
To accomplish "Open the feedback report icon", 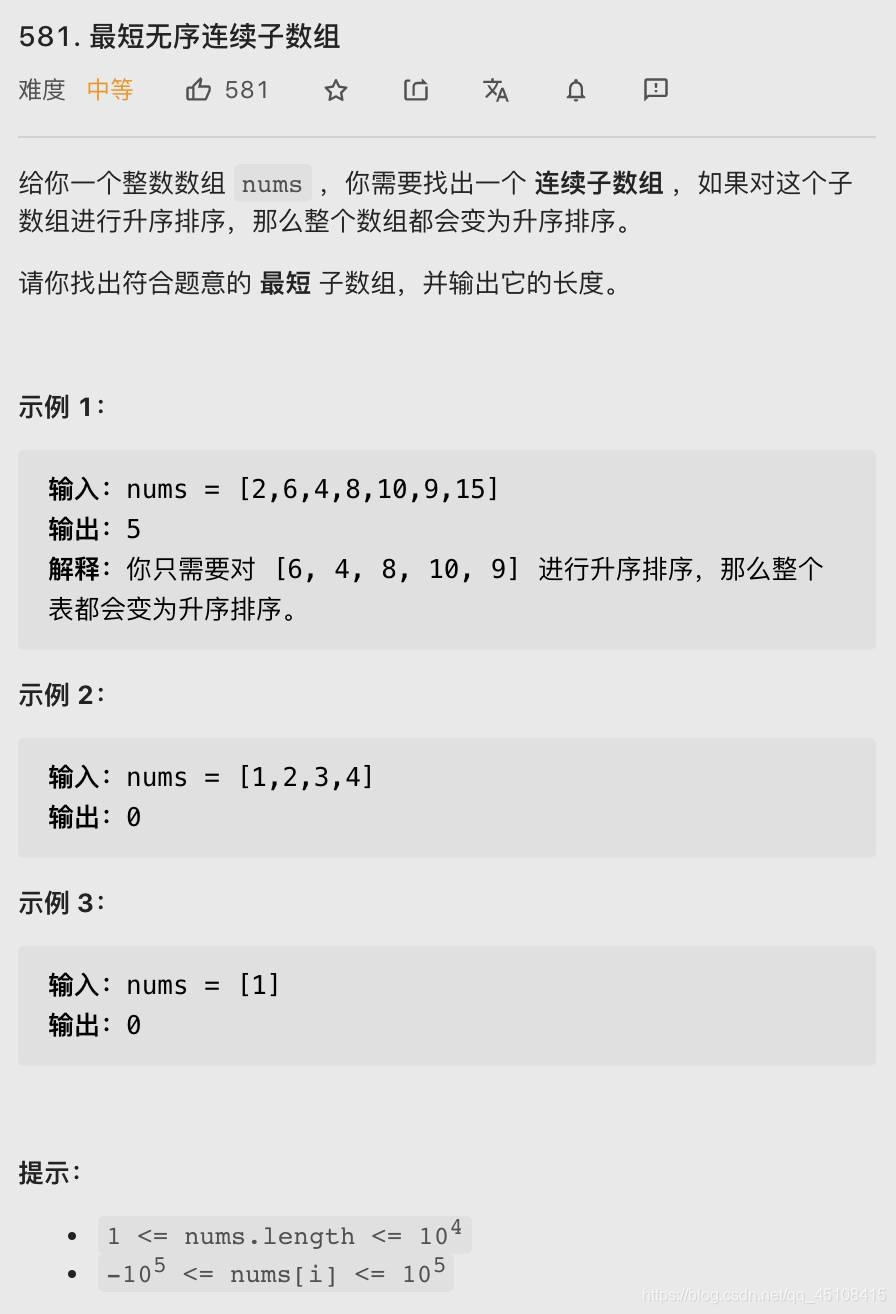I will [655, 90].
